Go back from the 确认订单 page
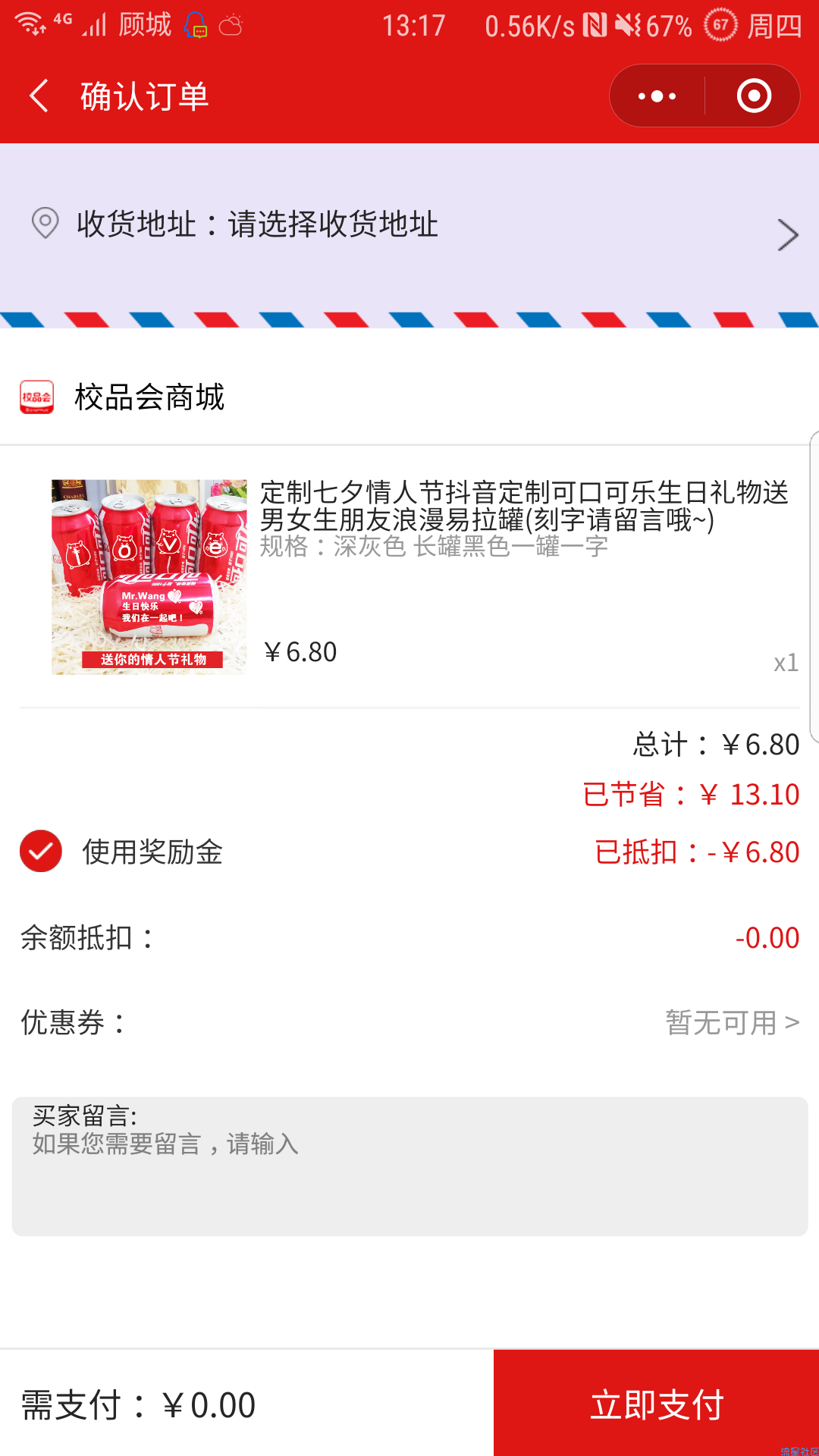The height and width of the screenshot is (1456, 819). (x=39, y=96)
